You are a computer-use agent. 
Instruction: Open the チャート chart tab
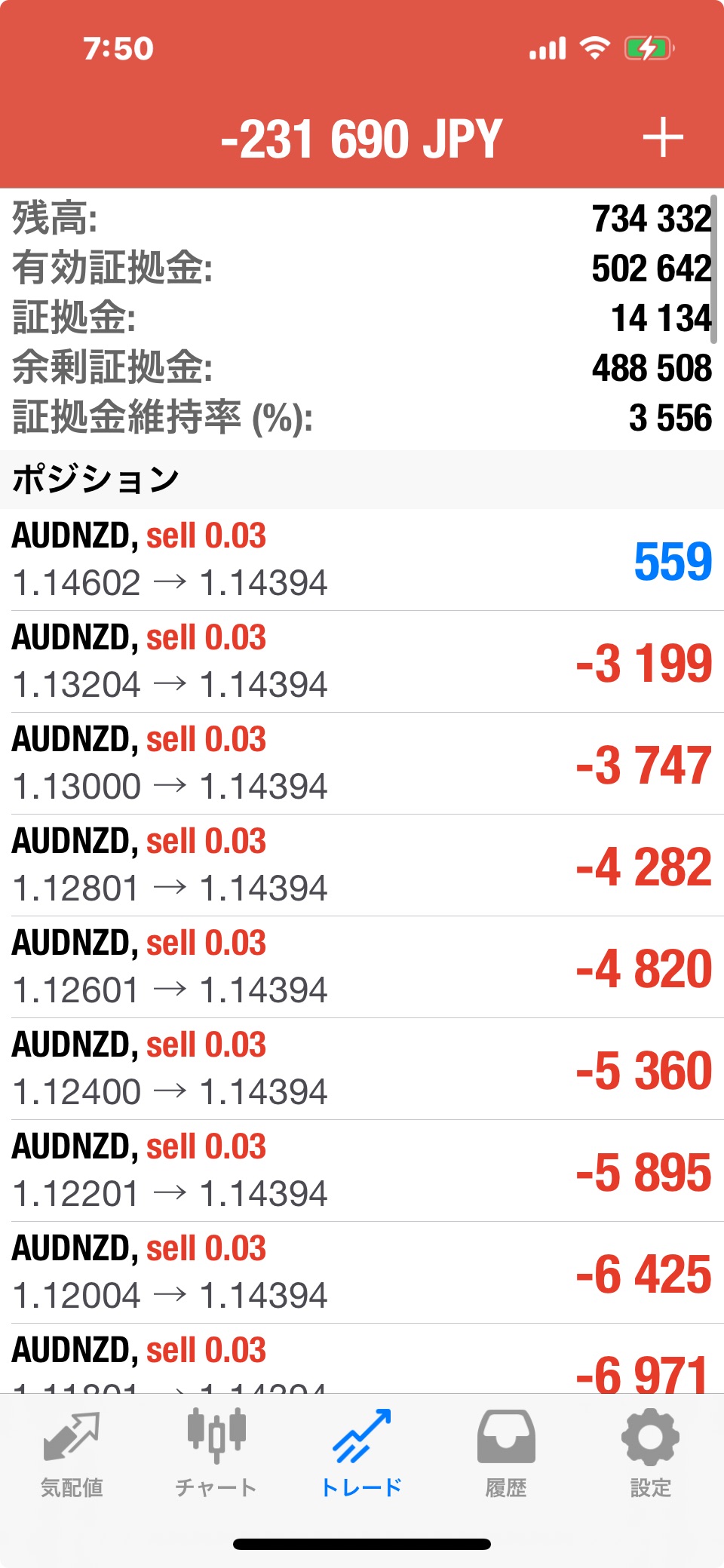(x=216, y=1453)
